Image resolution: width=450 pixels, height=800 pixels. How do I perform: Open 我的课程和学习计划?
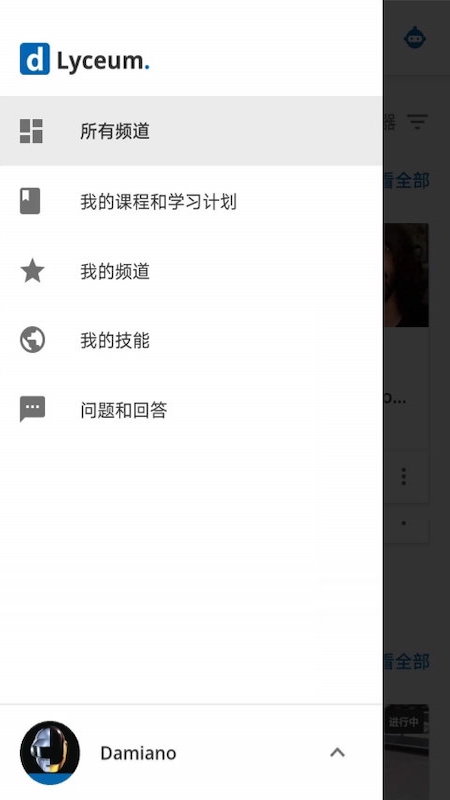pos(191,201)
